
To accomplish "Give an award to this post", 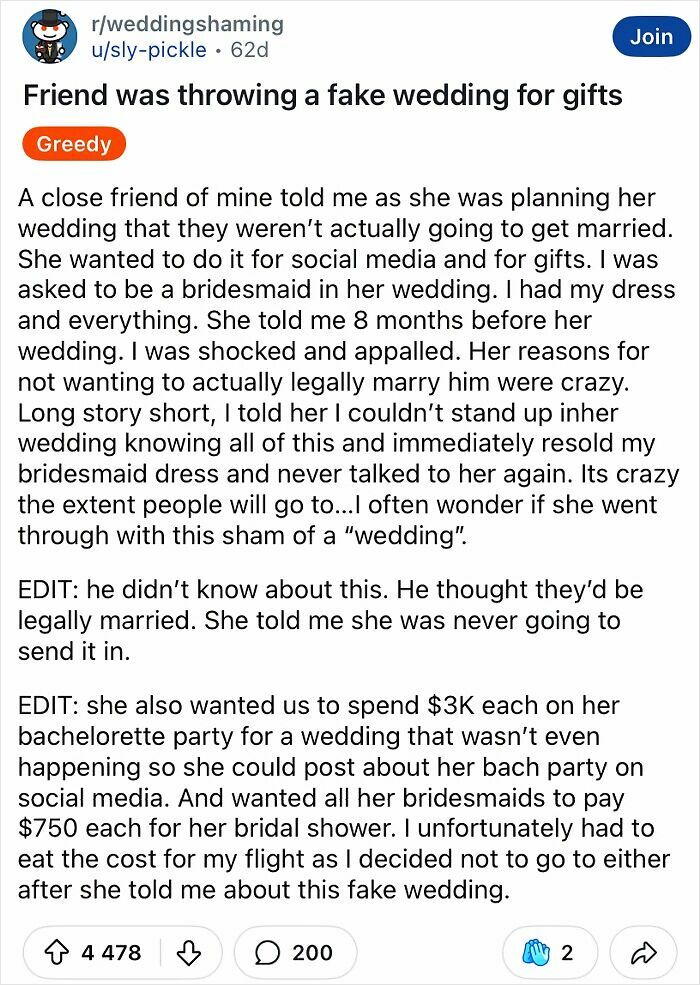I will click(548, 952).
